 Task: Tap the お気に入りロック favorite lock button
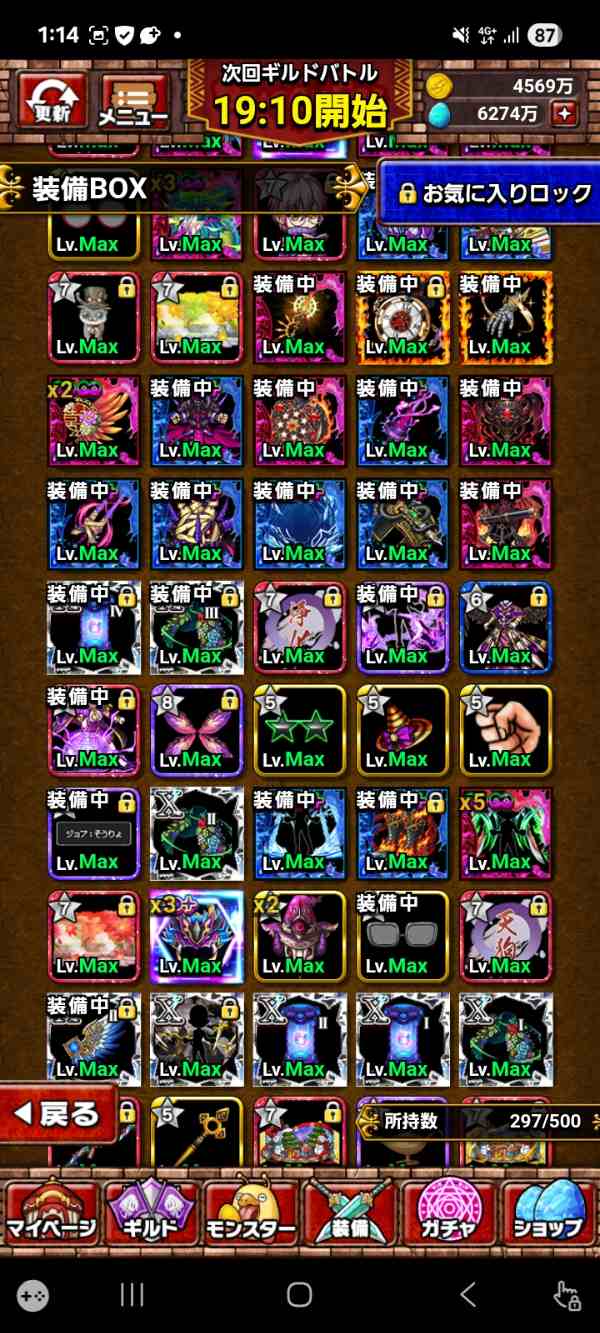(492, 192)
